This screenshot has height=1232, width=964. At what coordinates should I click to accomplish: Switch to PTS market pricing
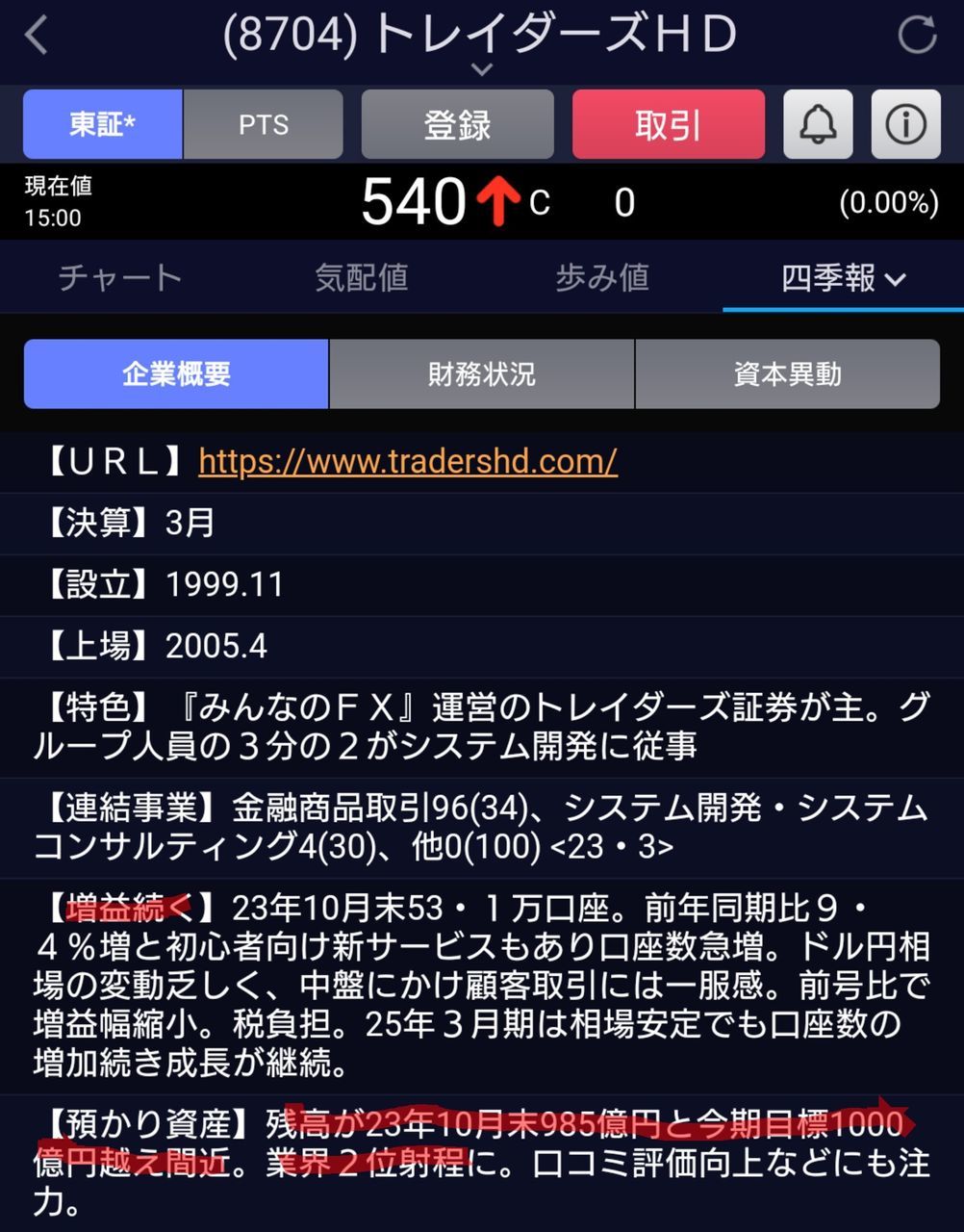pos(264,124)
